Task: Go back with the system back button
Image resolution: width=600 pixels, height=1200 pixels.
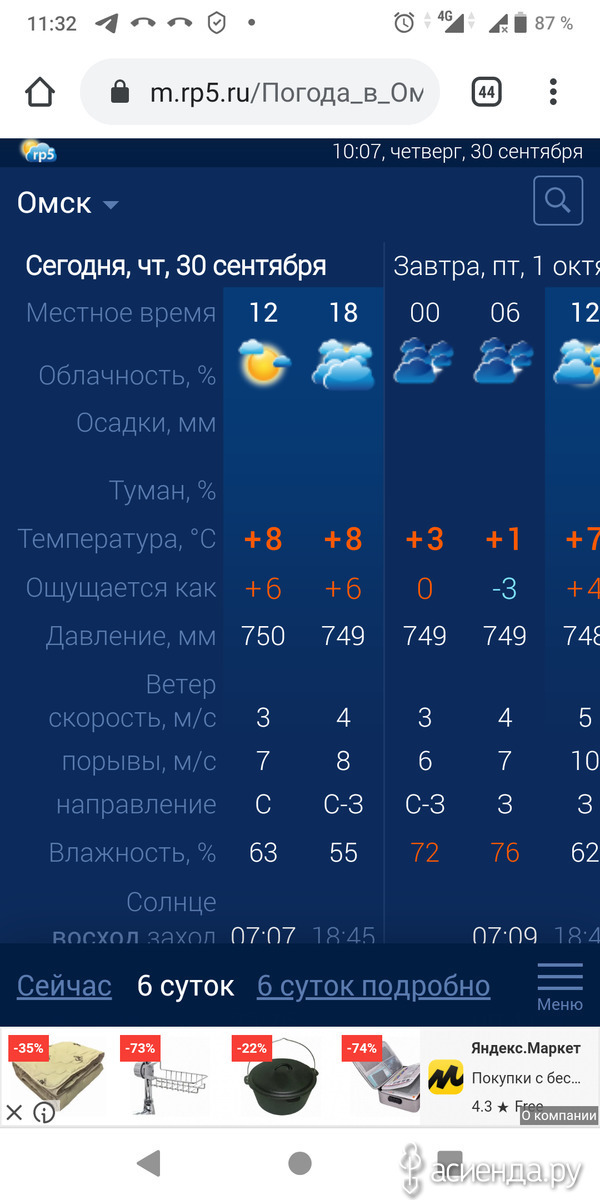Action: 149,1162
